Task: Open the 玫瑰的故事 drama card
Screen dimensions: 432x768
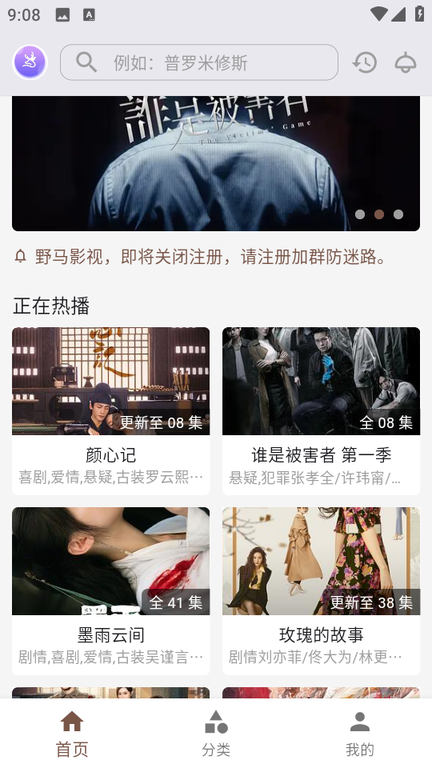Action: tap(321, 591)
